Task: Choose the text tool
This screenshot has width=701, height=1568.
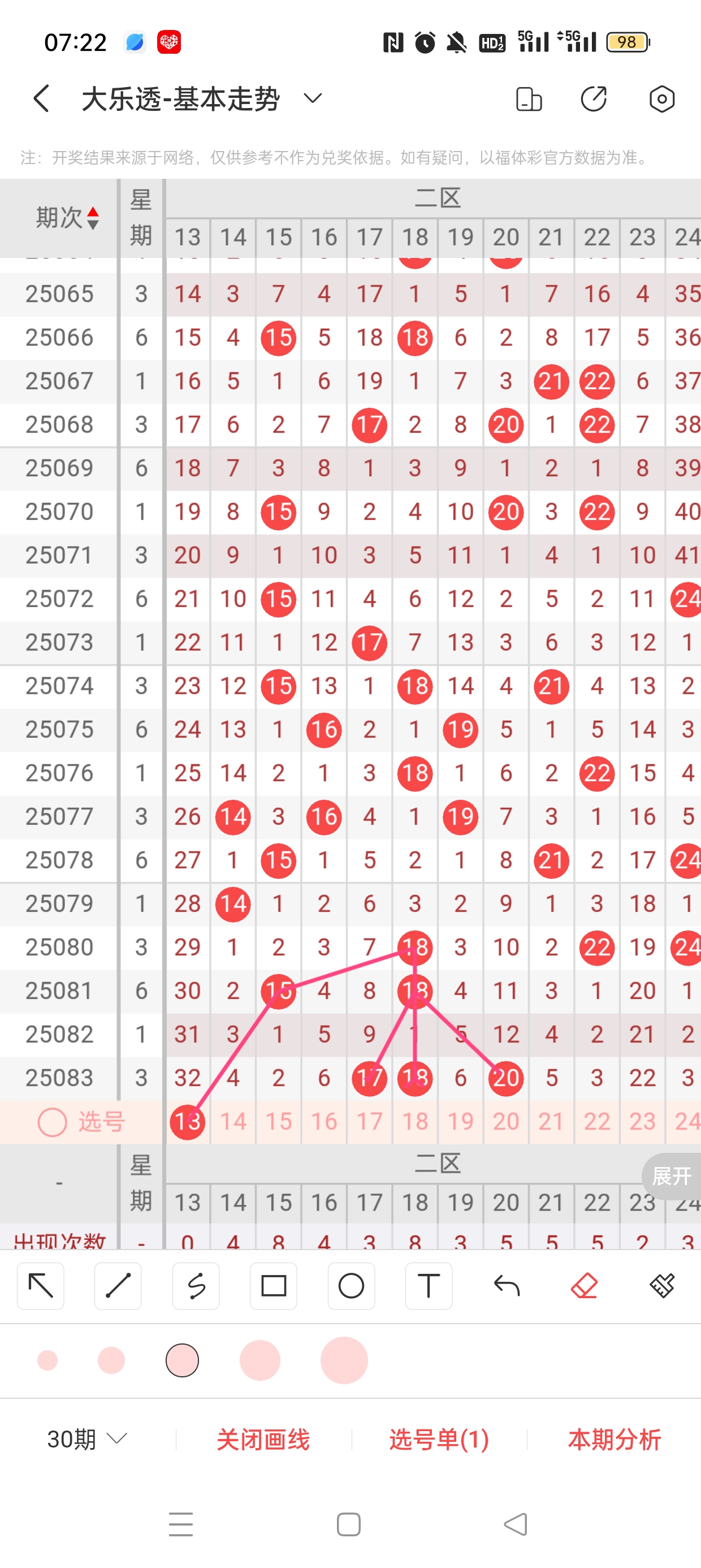Action: [x=429, y=1286]
